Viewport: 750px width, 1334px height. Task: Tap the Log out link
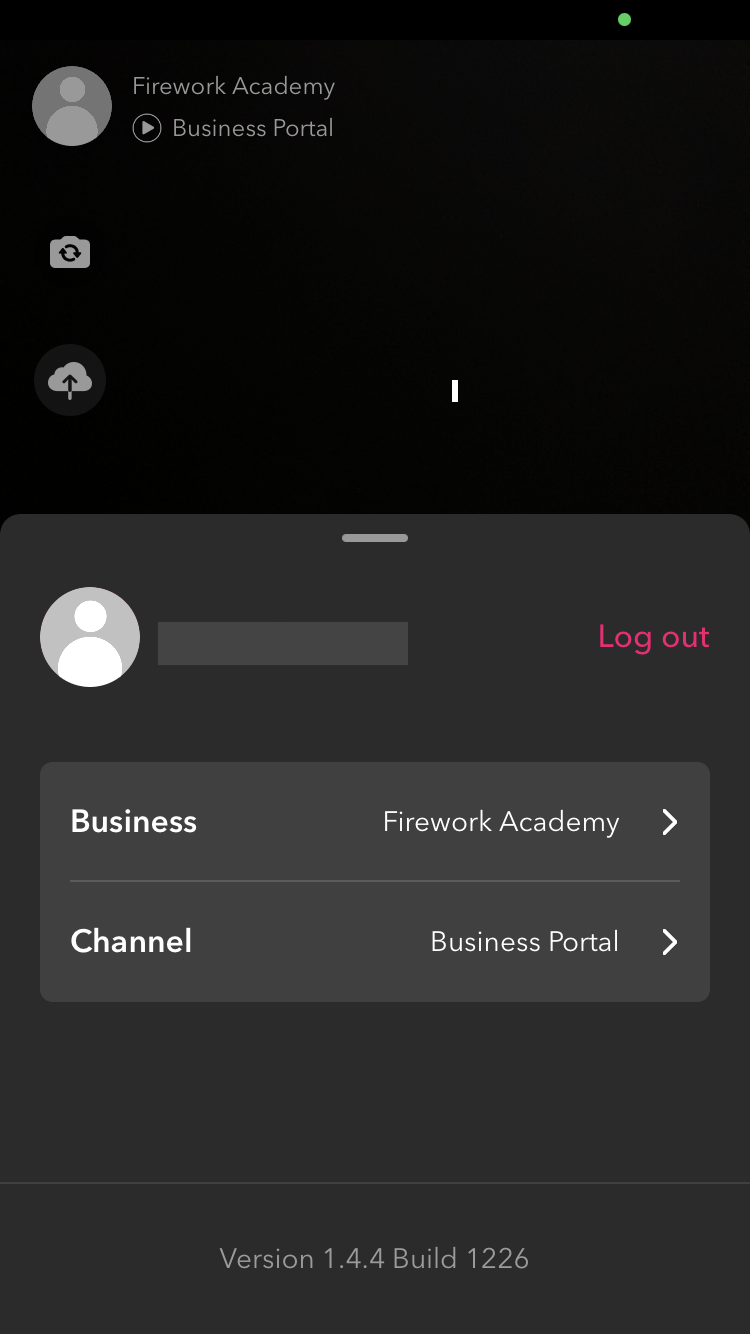tap(653, 636)
